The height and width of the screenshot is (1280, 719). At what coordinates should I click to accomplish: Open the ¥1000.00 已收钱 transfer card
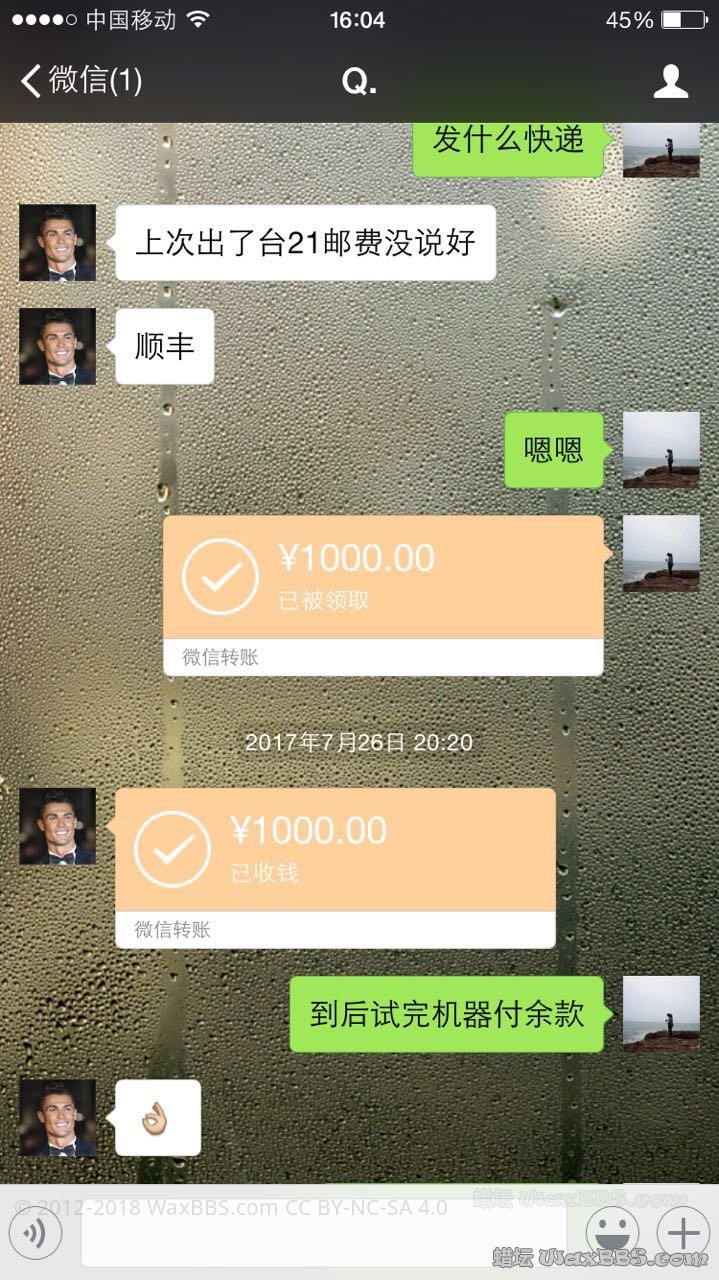(x=335, y=852)
